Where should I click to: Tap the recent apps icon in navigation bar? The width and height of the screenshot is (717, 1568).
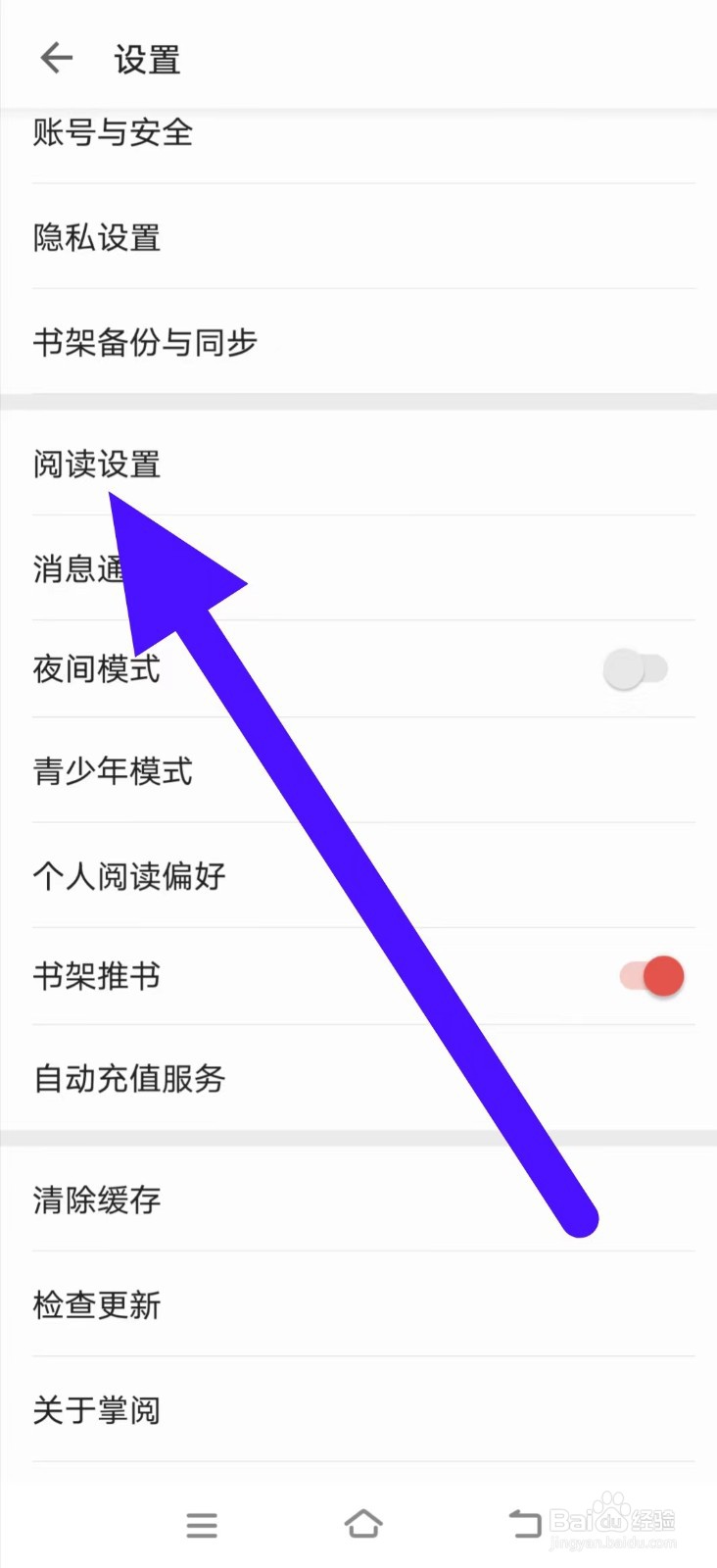coord(201,1524)
